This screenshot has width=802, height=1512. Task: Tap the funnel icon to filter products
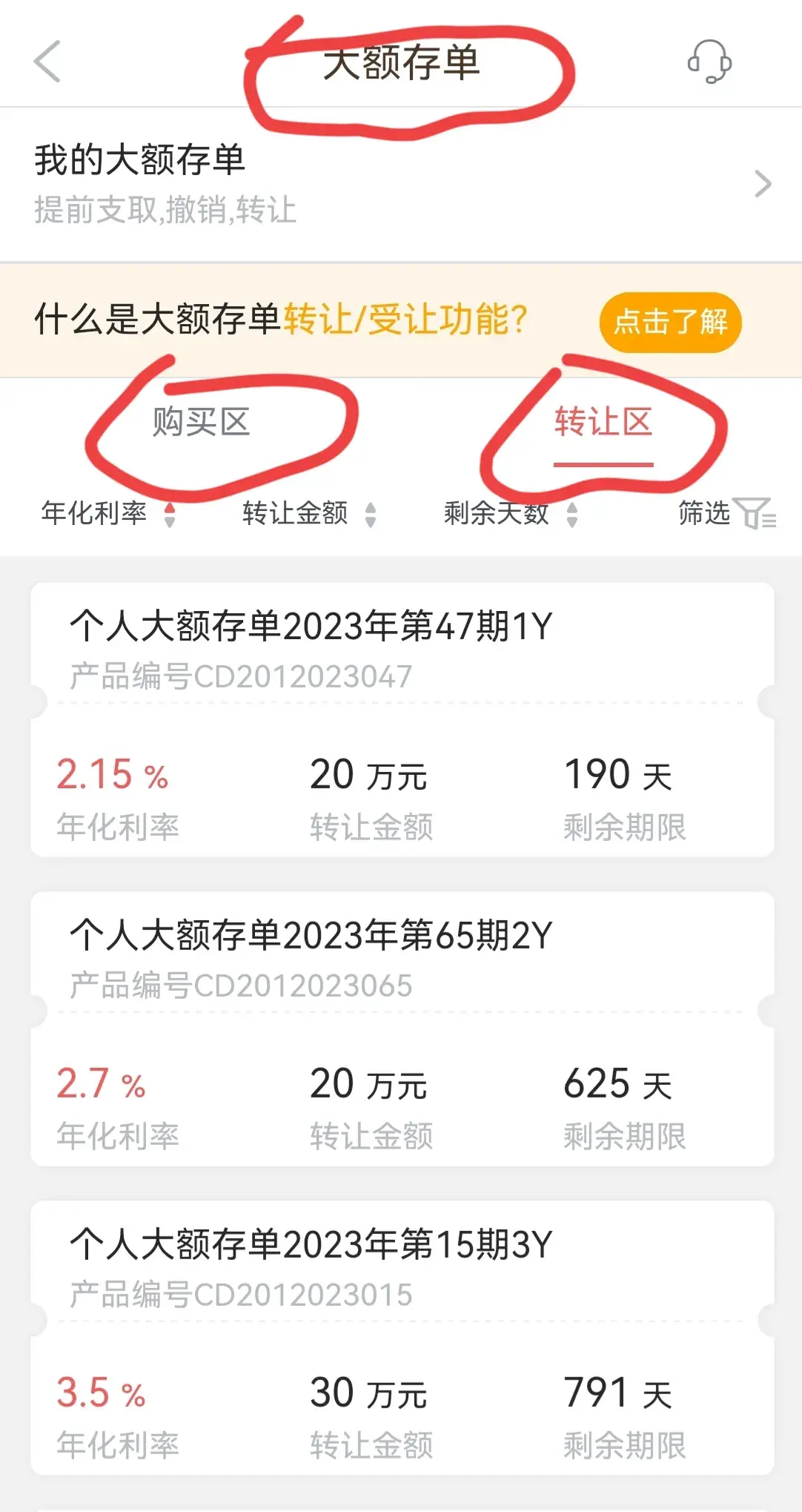tap(757, 512)
